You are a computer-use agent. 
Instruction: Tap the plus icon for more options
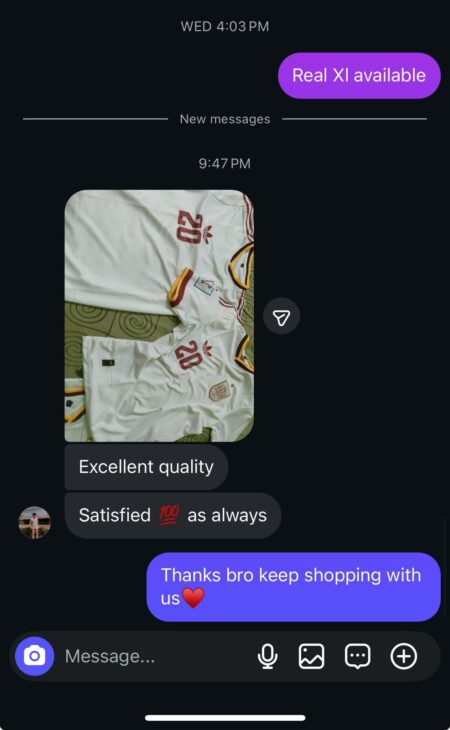tap(403, 656)
